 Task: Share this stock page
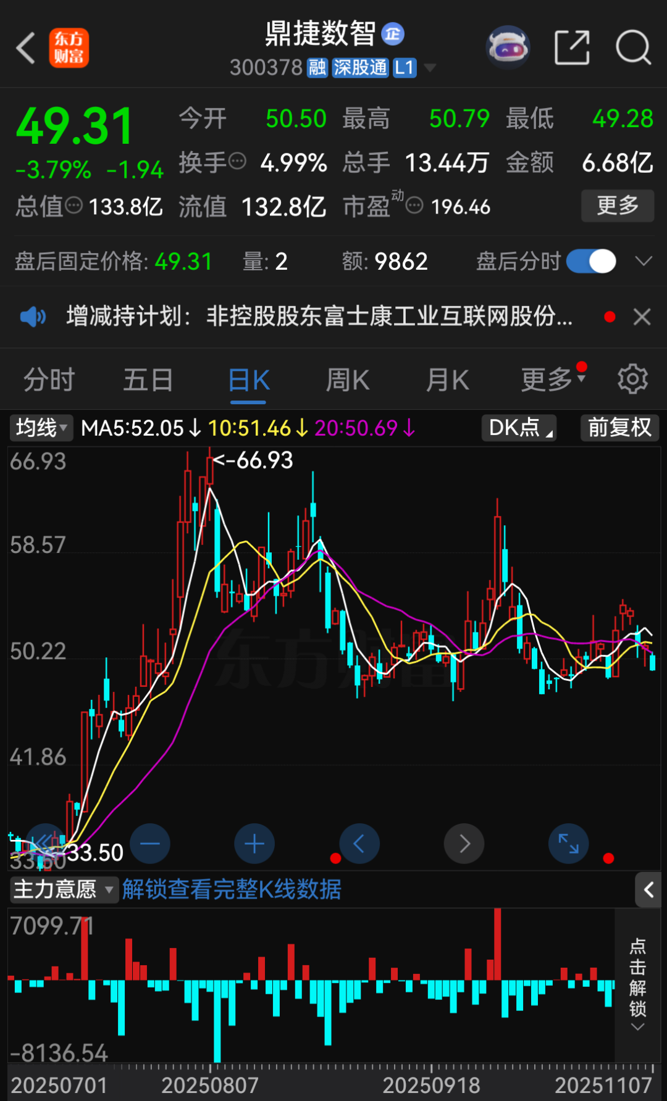coord(572,47)
